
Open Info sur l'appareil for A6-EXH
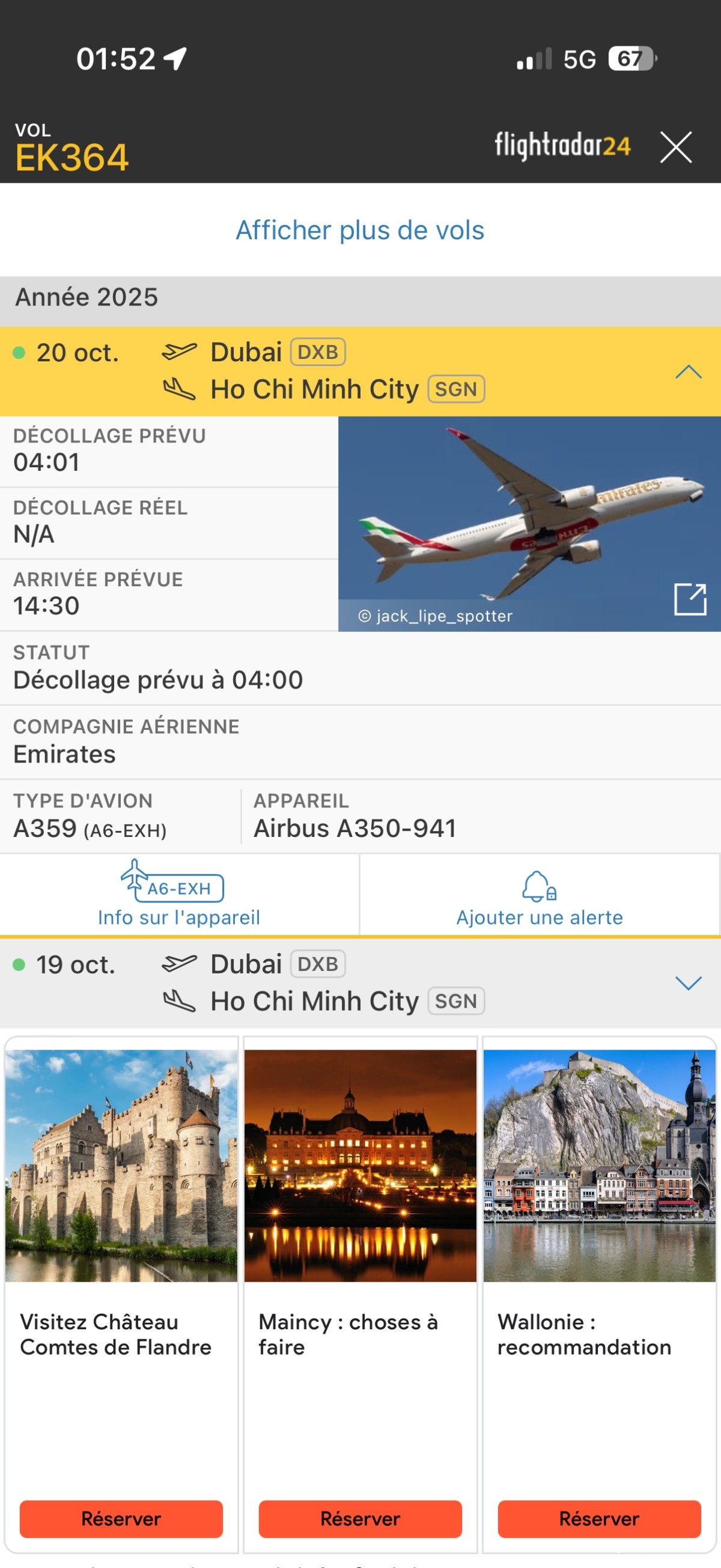click(179, 895)
